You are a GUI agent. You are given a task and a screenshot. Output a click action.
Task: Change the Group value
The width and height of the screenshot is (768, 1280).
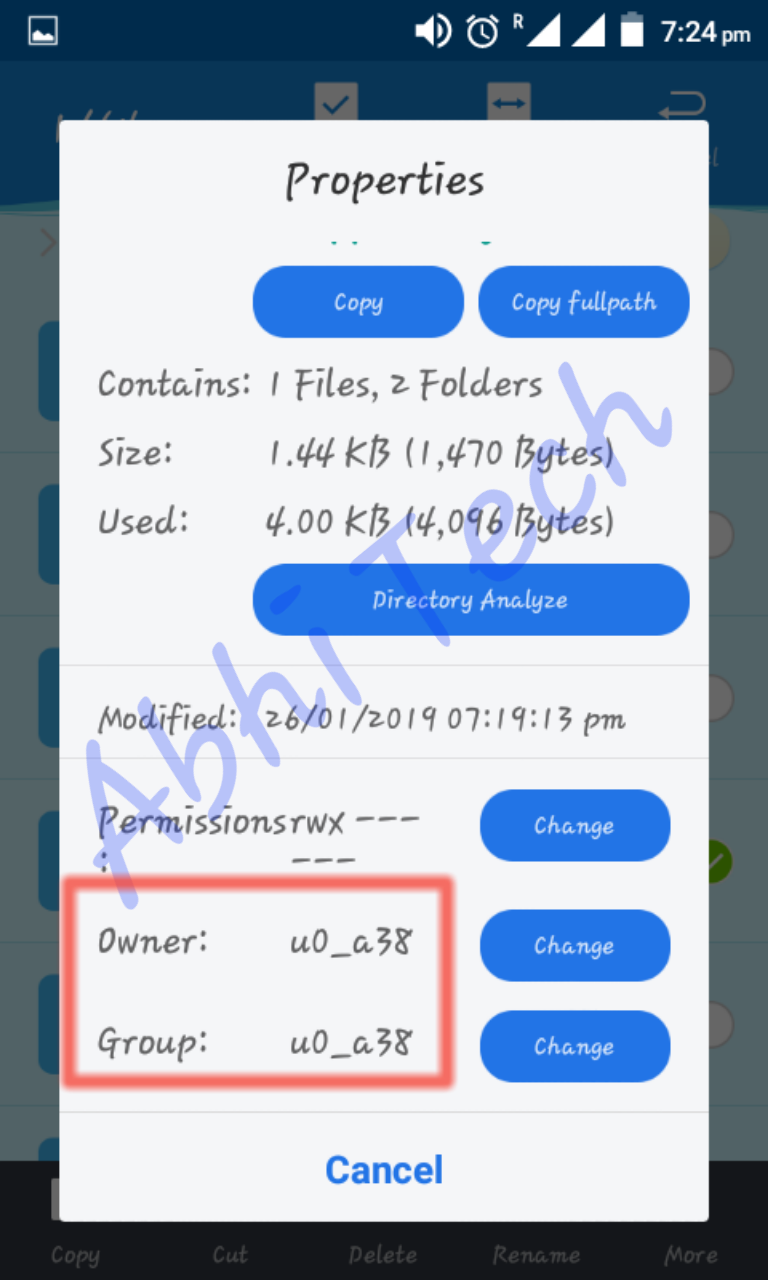click(x=575, y=1046)
